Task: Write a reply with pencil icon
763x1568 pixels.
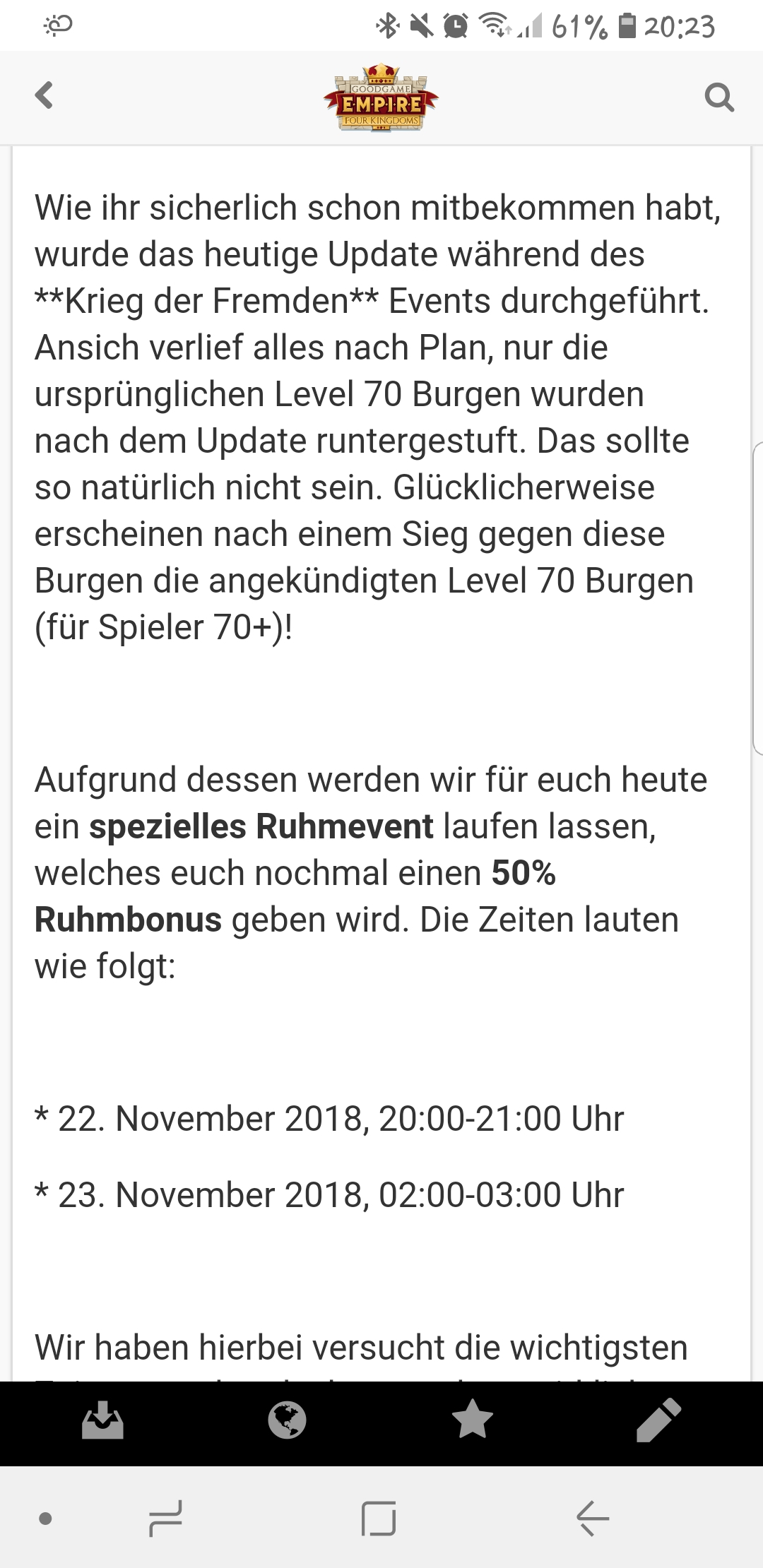Action: pos(658,1420)
